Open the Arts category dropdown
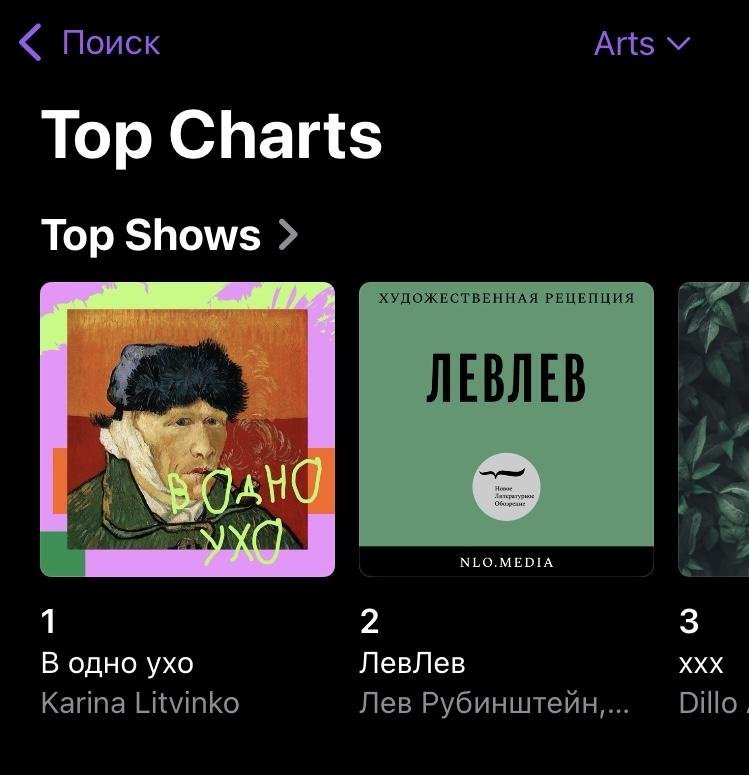 click(641, 44)
